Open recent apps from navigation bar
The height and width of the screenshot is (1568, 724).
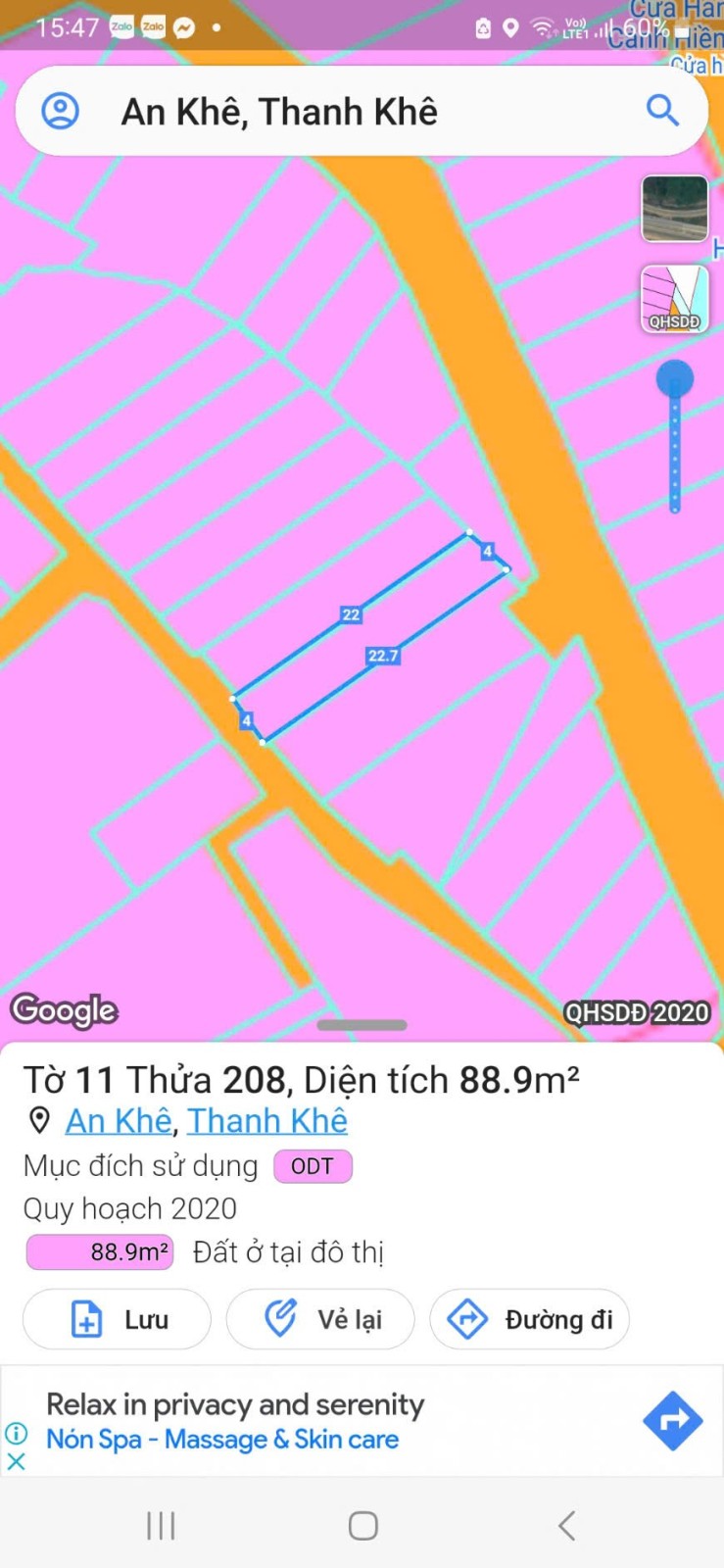[x=161, y=1525]
